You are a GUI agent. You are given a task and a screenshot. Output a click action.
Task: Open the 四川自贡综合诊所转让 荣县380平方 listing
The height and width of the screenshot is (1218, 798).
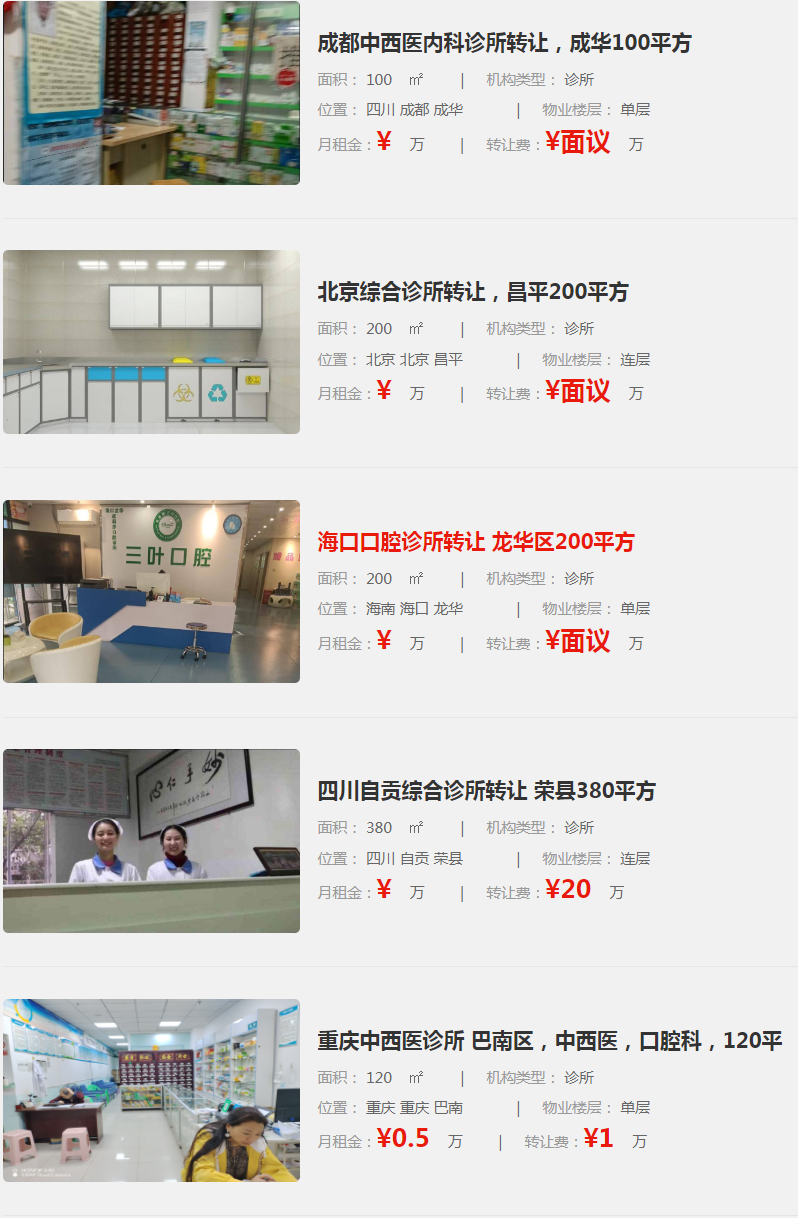[x=486, y=791]
